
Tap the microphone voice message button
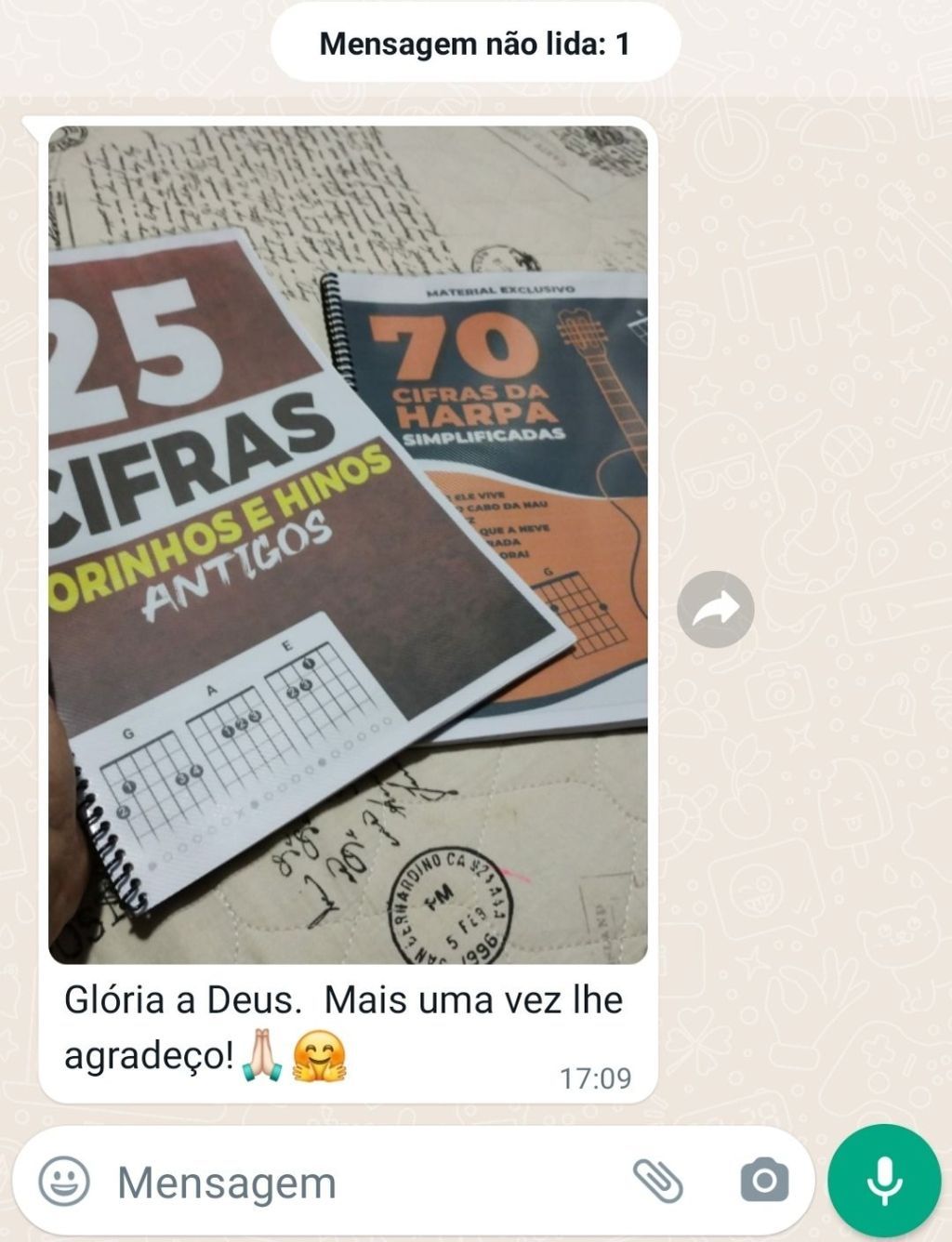pos(883,1181)
